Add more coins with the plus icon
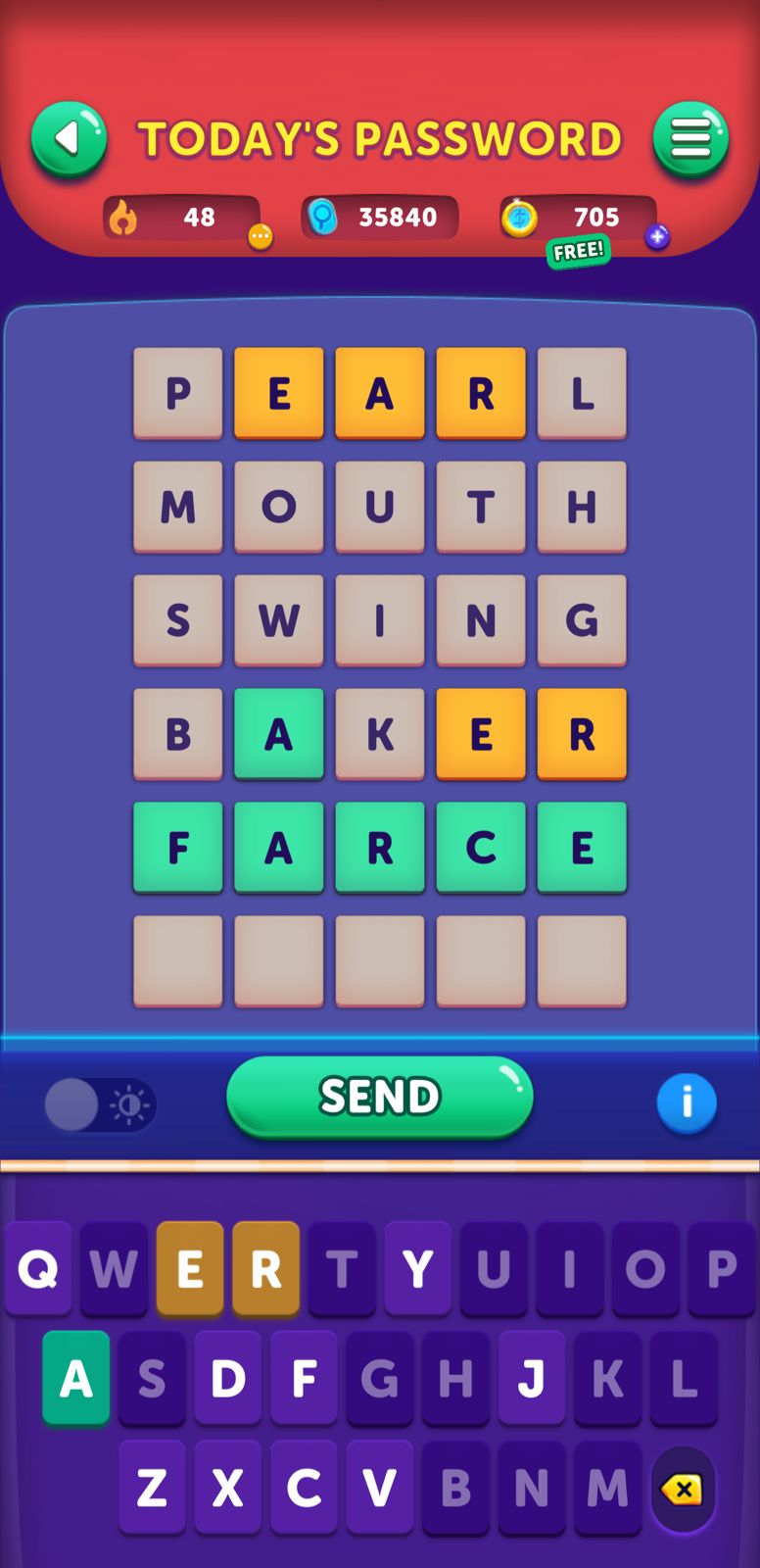 [x=657, y=236]
